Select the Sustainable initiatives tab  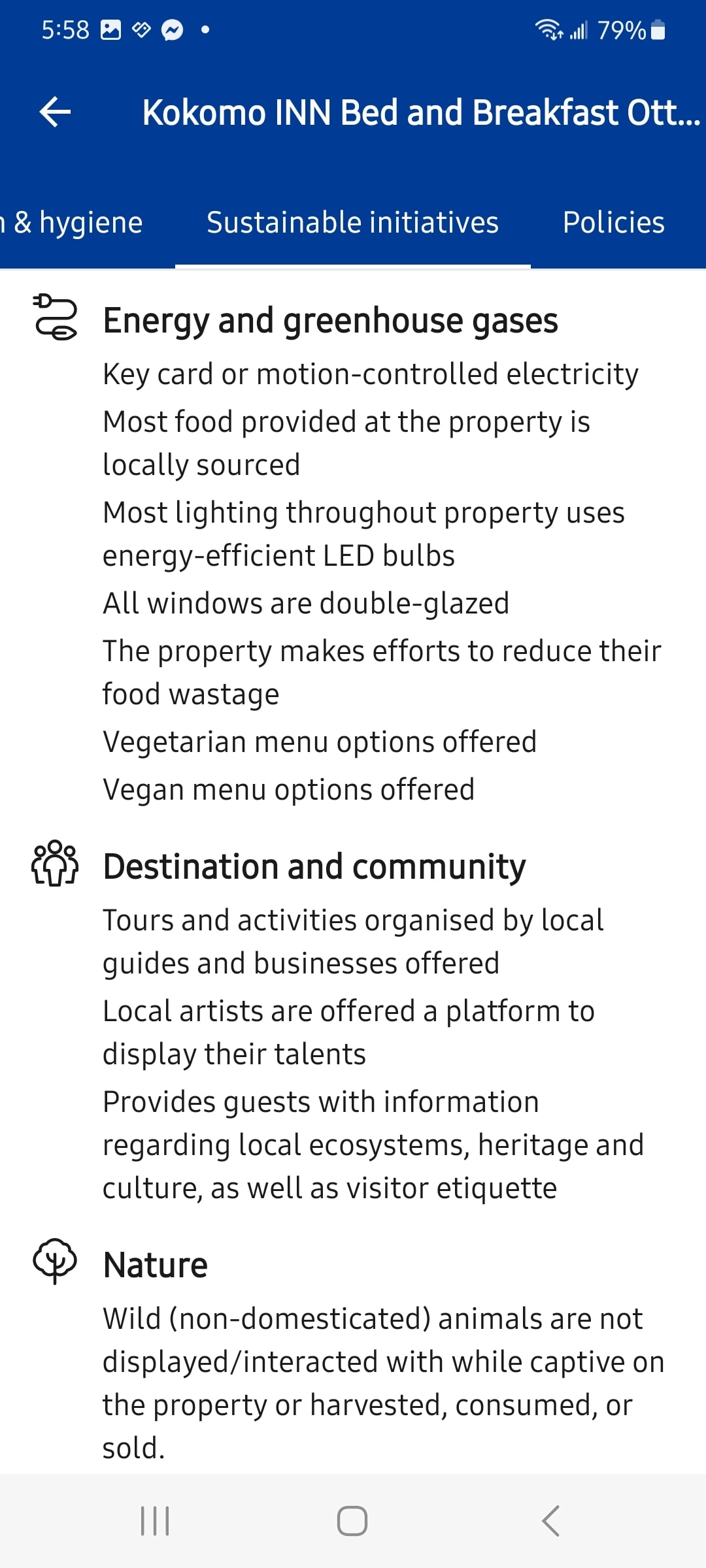(x=352, y=222)
